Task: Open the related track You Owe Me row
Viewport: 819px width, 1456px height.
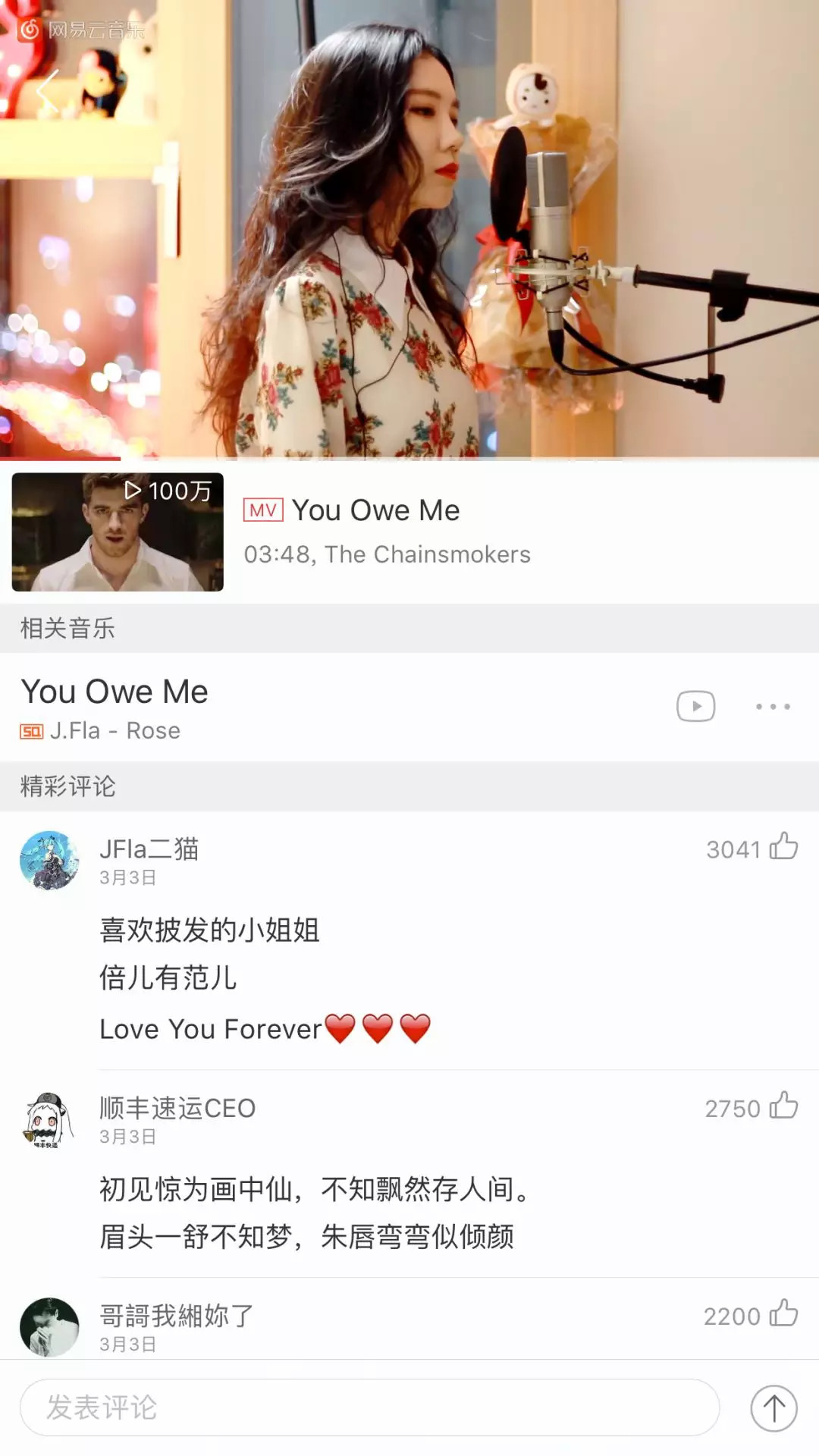Action: [x=303, y=708]
